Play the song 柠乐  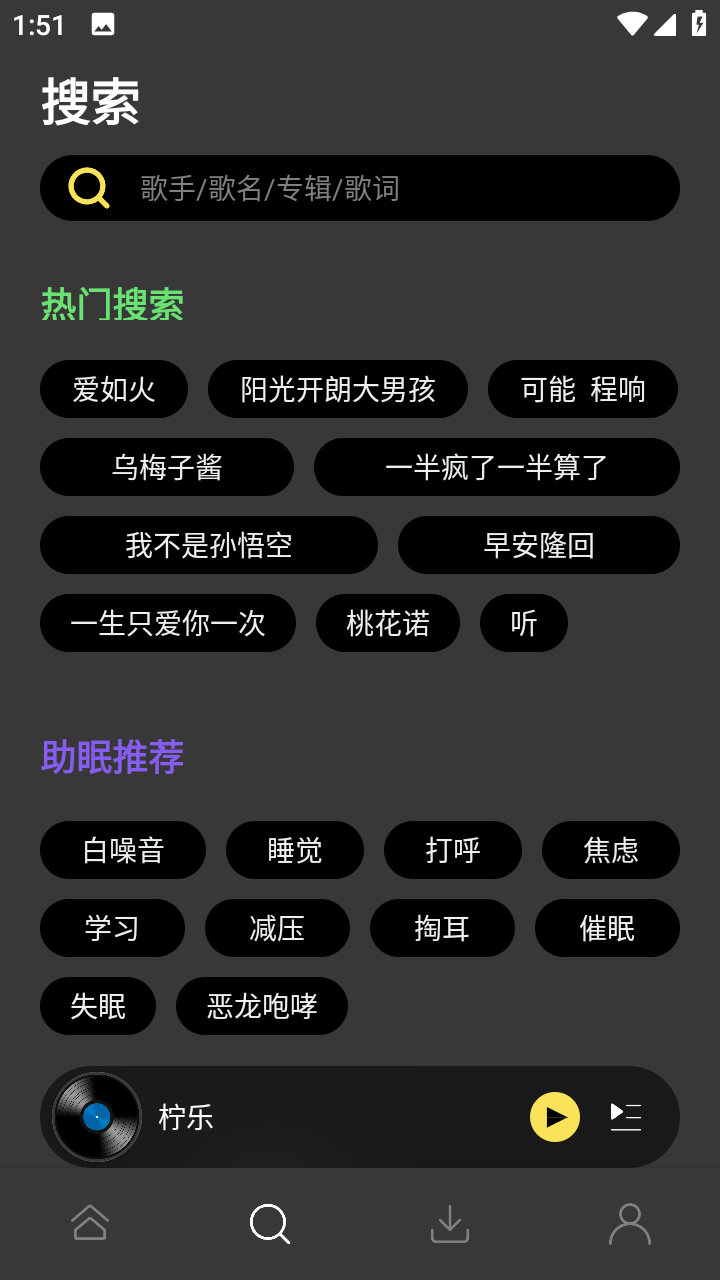[x=555, y=1117]
